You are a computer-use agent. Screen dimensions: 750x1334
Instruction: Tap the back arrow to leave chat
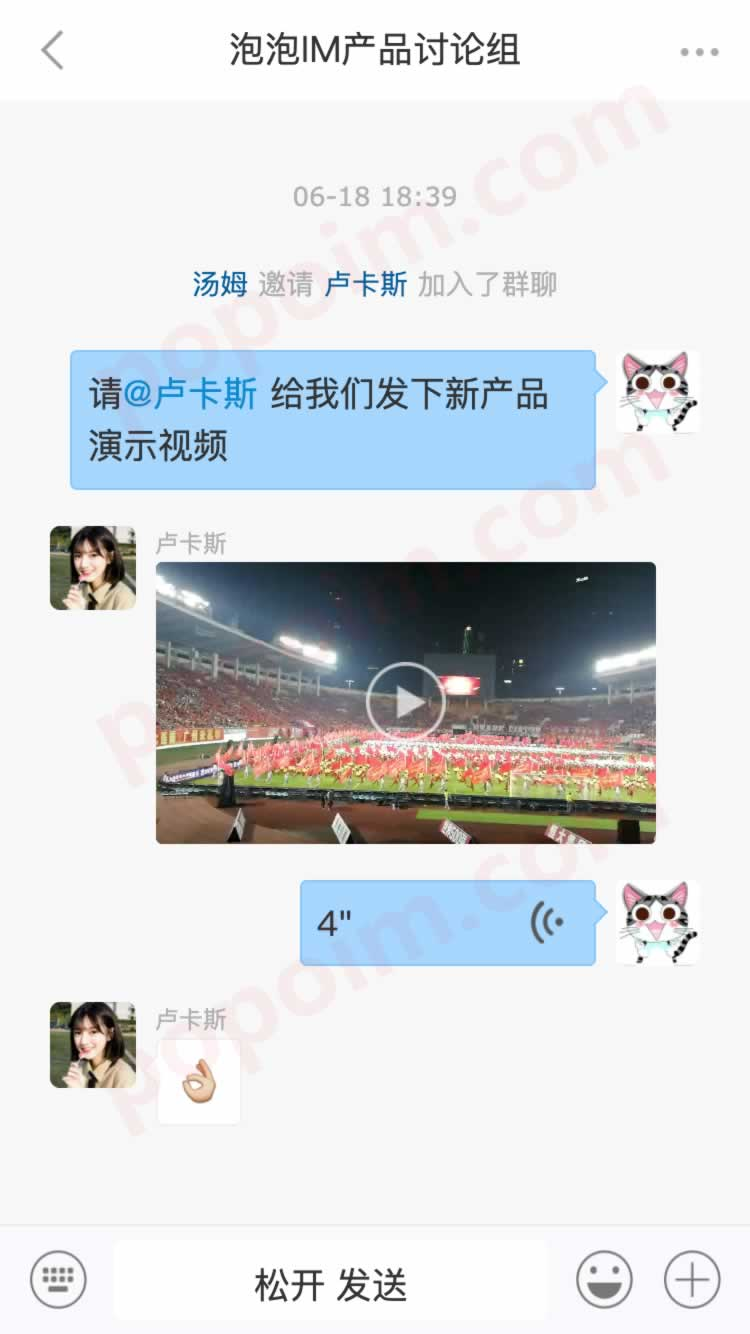click(x=52, y=48)
